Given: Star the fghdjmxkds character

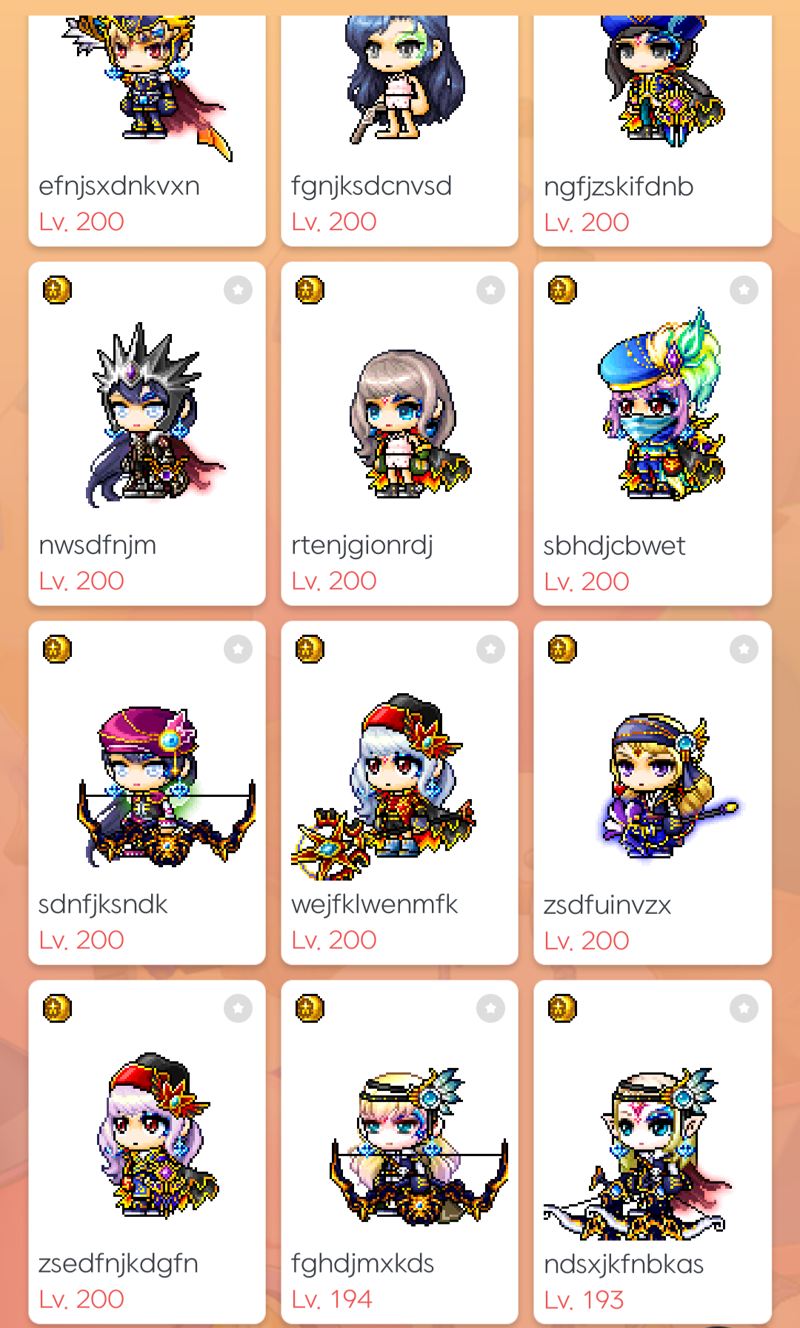Looking at the screenshot, I should (490, 1008).
